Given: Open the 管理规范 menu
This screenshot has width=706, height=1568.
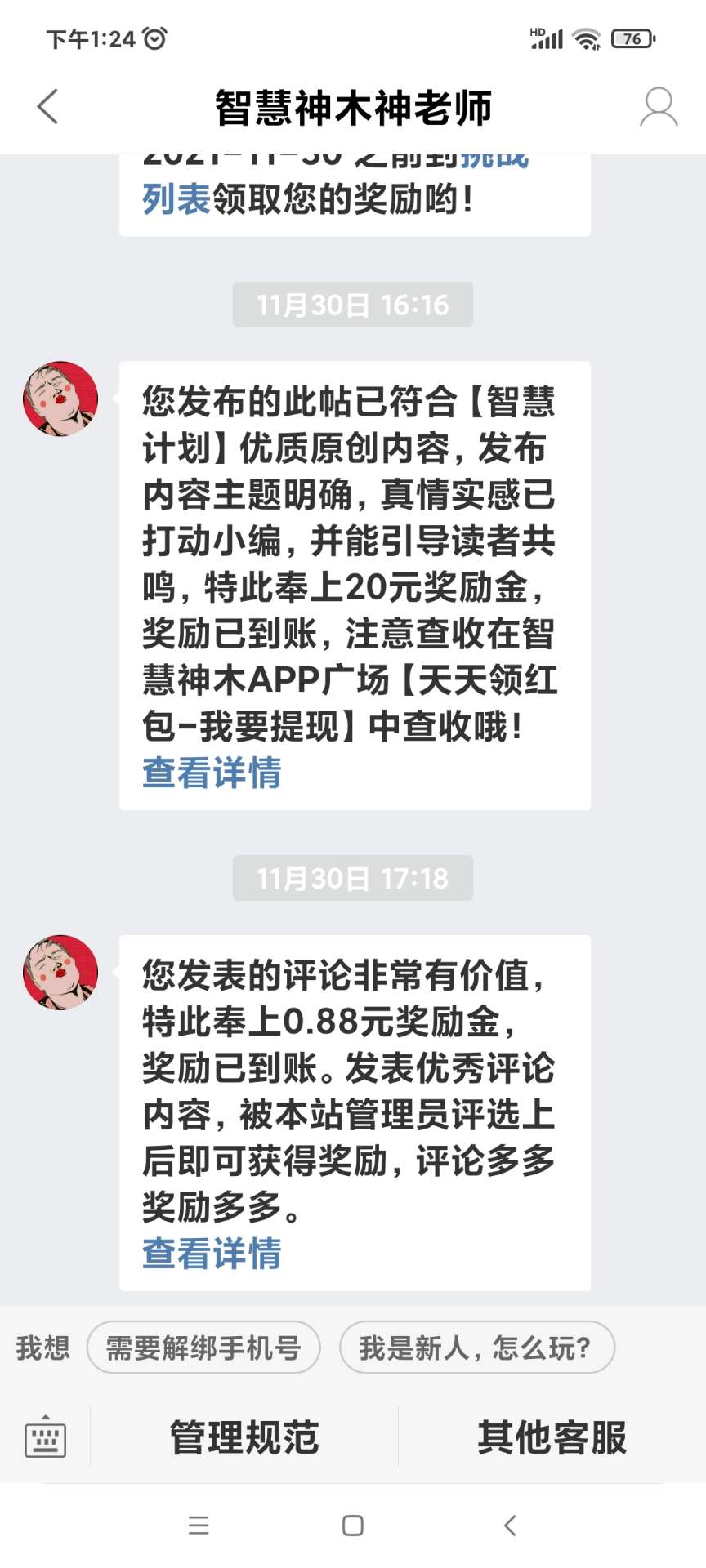Looking at the screenshot, I should (244, 1438).
